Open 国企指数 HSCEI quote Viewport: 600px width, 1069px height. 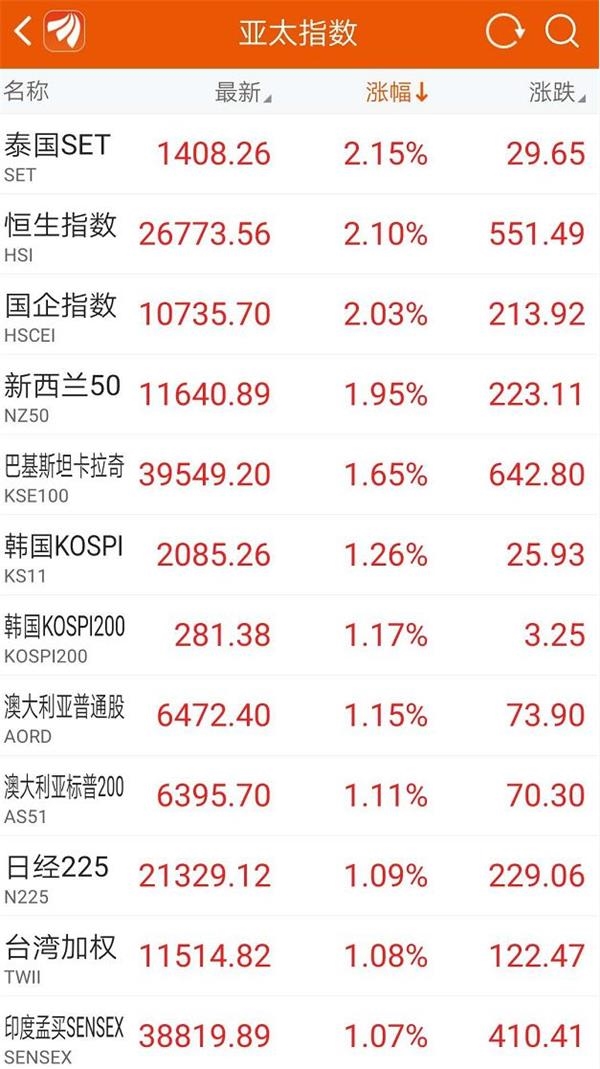point(300,315)
